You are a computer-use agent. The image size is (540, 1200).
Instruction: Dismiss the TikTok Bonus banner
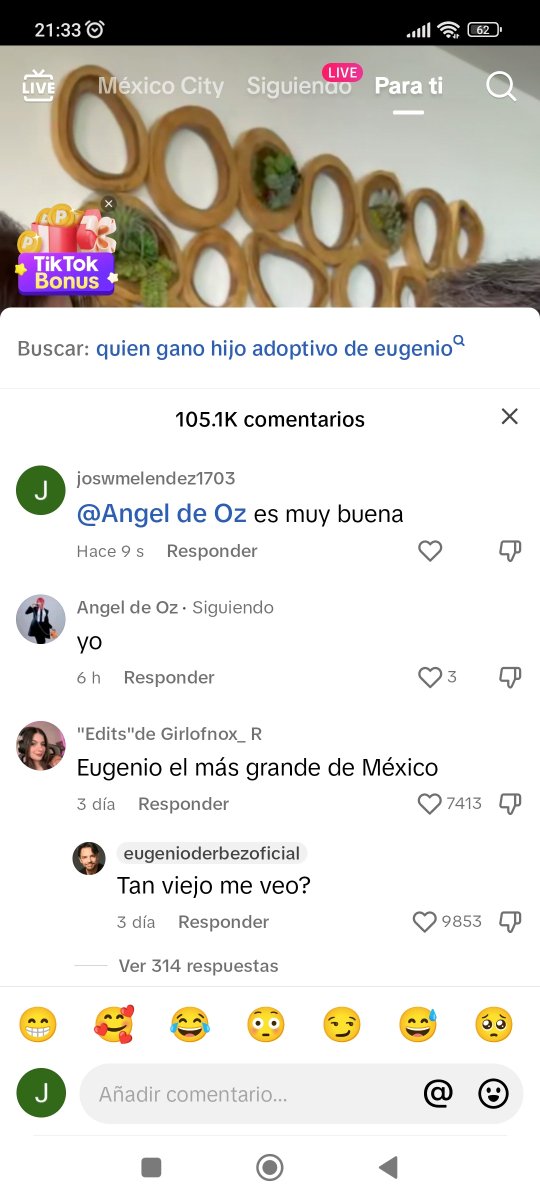tap(109, 204)
